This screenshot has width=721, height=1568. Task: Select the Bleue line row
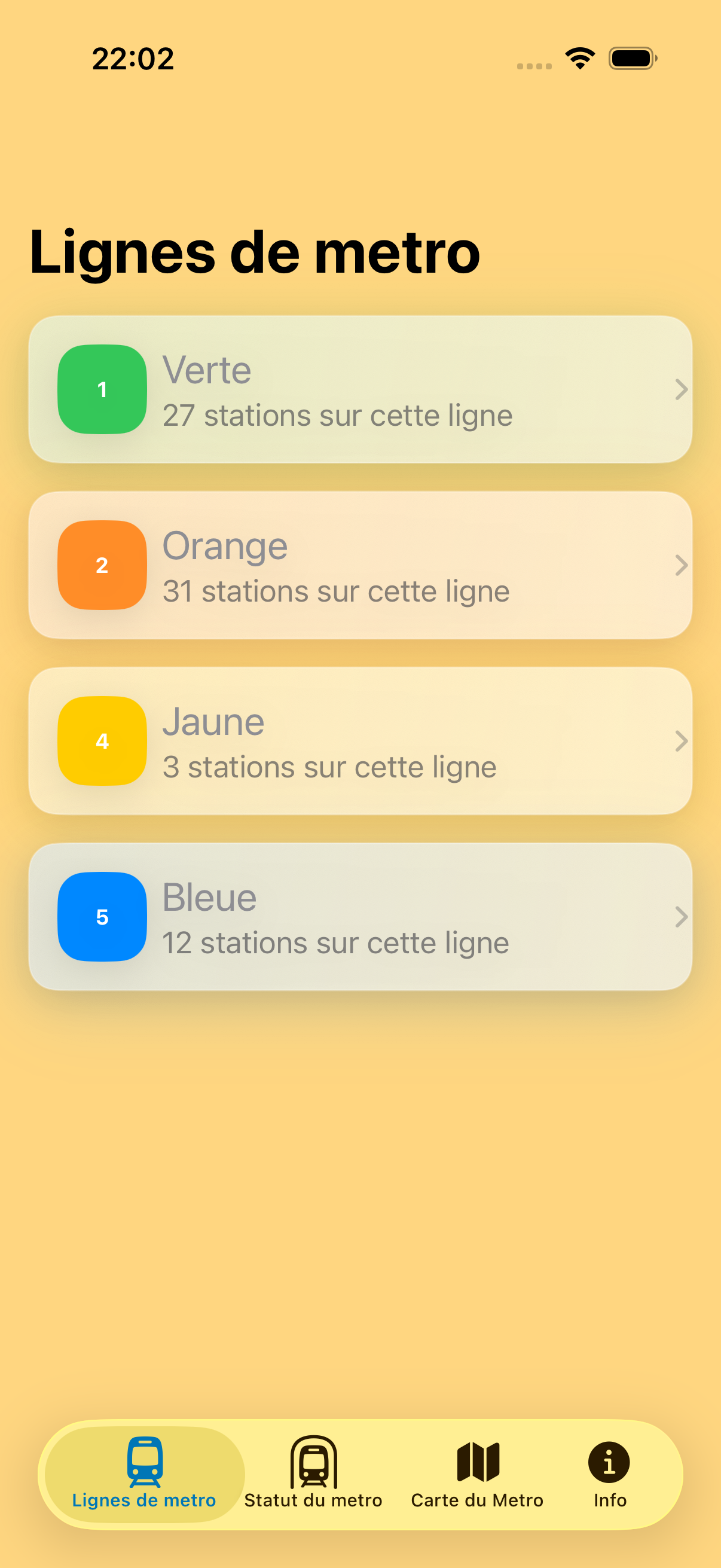[x=362, y=917]
